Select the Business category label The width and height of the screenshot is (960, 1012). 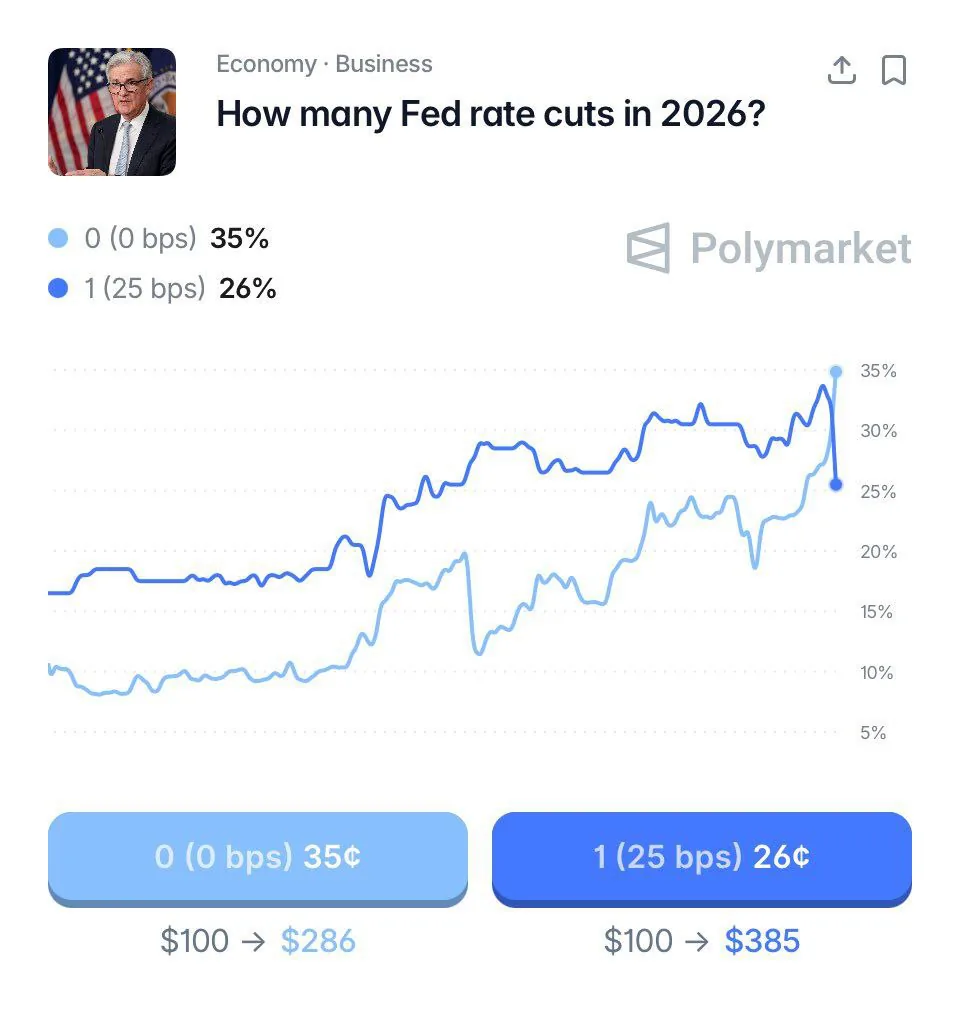click(383, 64)
